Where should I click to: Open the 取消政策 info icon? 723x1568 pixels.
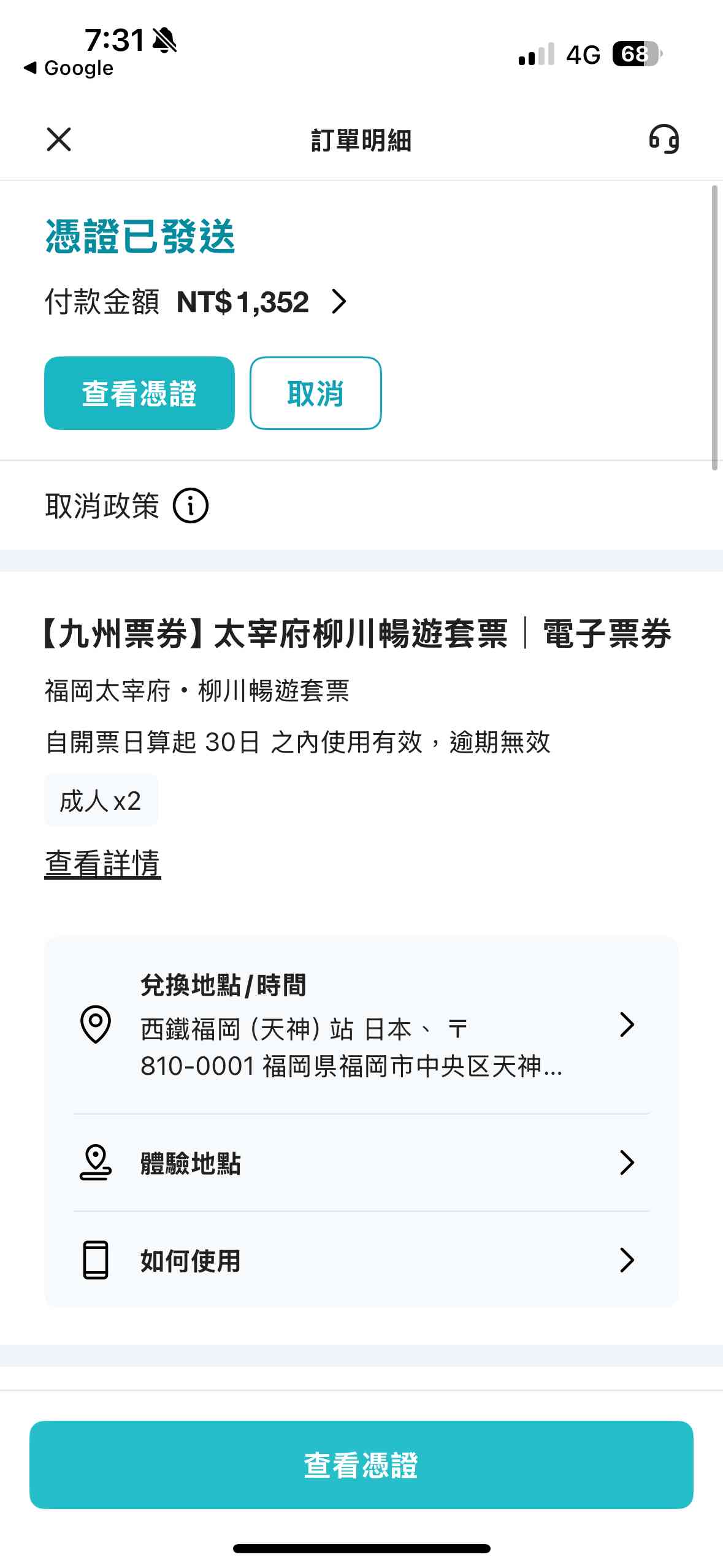(x=191, y=506)
